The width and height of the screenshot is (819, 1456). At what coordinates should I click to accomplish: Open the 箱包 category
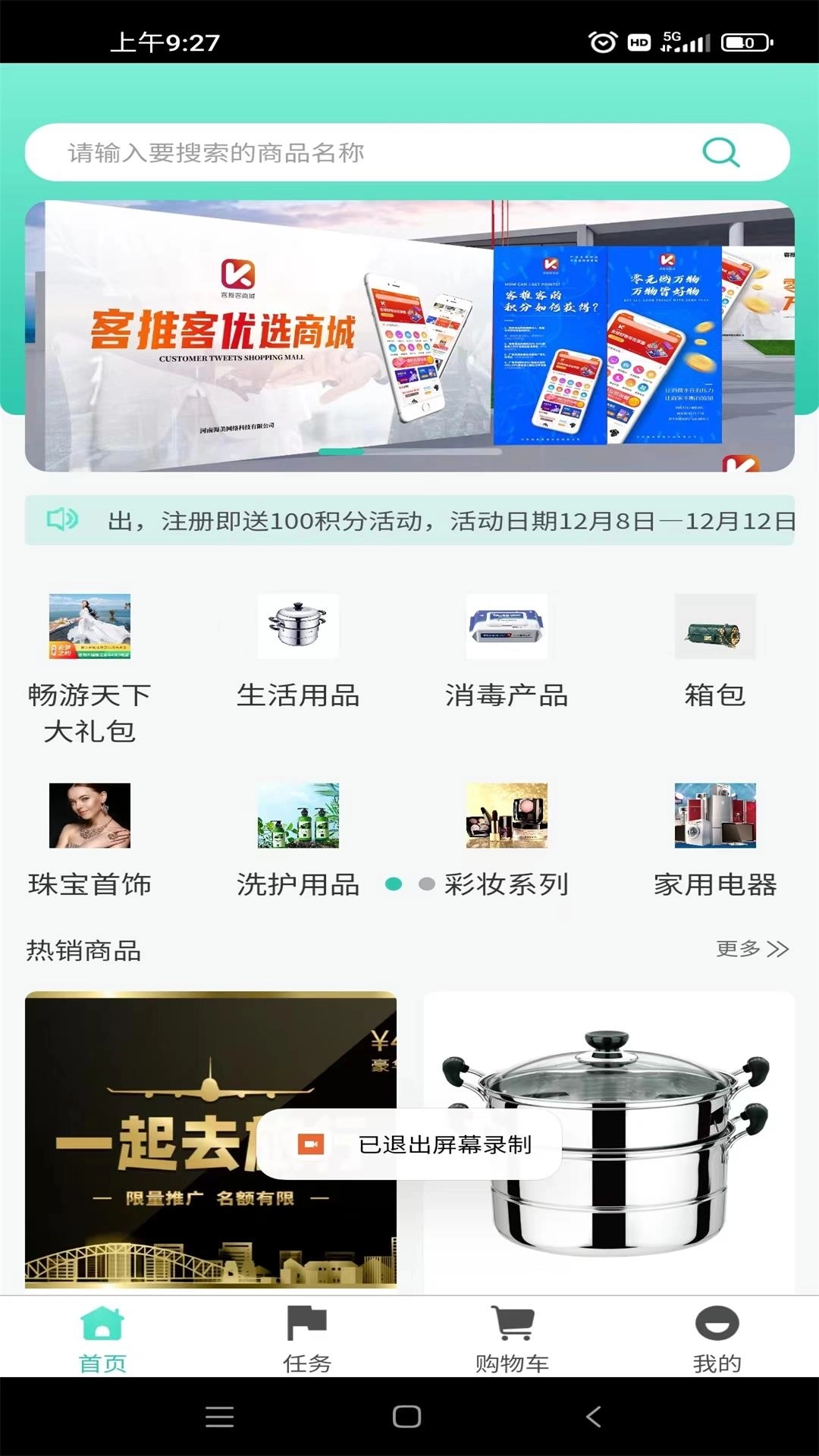[x=715, y=652]
